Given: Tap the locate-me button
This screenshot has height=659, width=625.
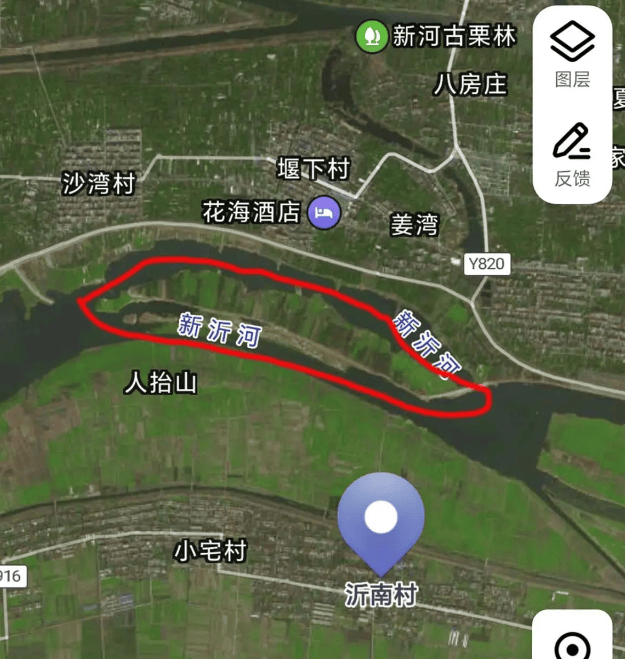Looking at the screenshot, I should coord(572,645).
